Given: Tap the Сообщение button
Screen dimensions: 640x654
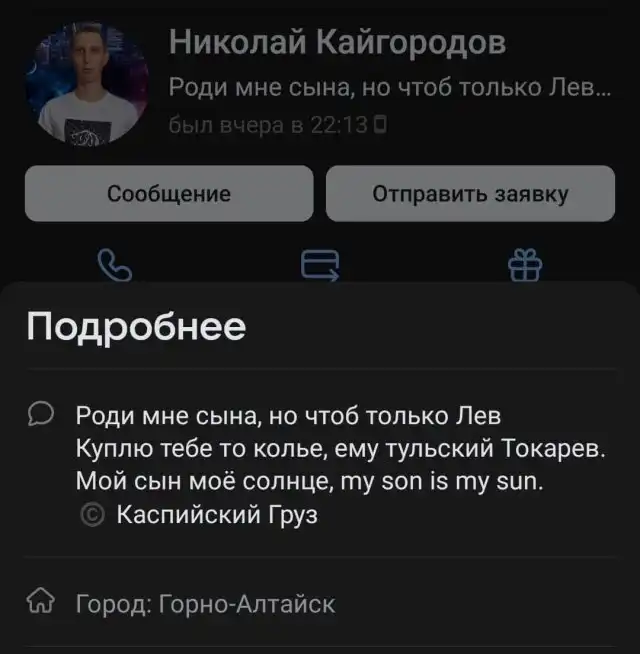Looking at the screenshot, I should 169,193.
